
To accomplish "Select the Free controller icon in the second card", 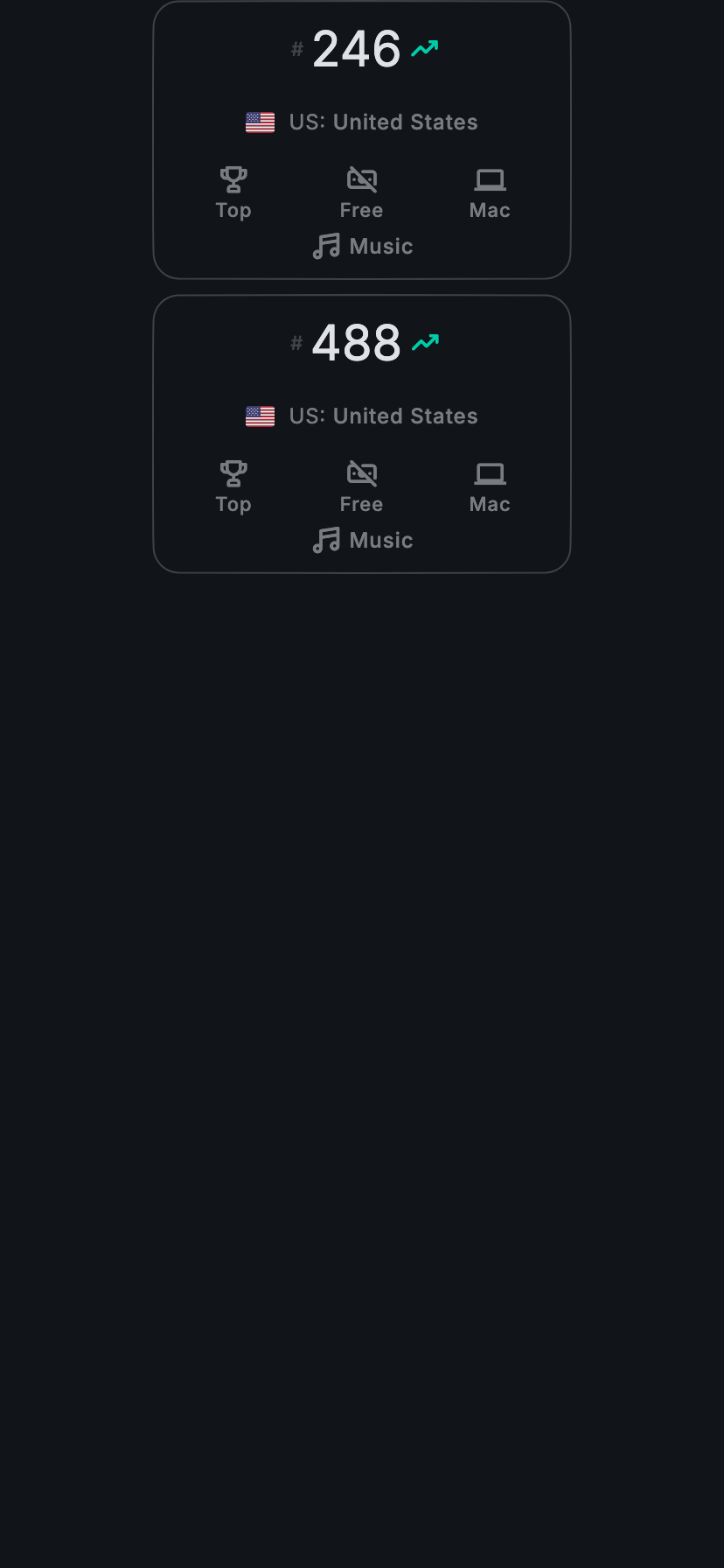I will pyautogui.click(x=361, y=472).
